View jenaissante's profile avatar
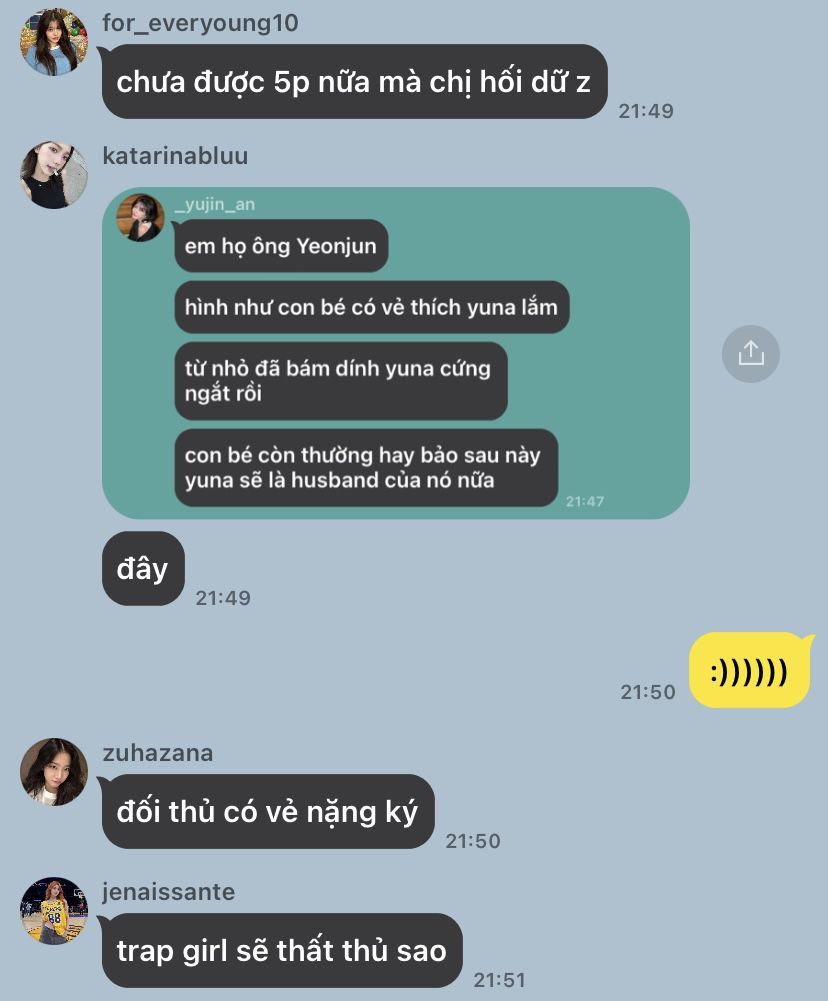 point(54,910)
